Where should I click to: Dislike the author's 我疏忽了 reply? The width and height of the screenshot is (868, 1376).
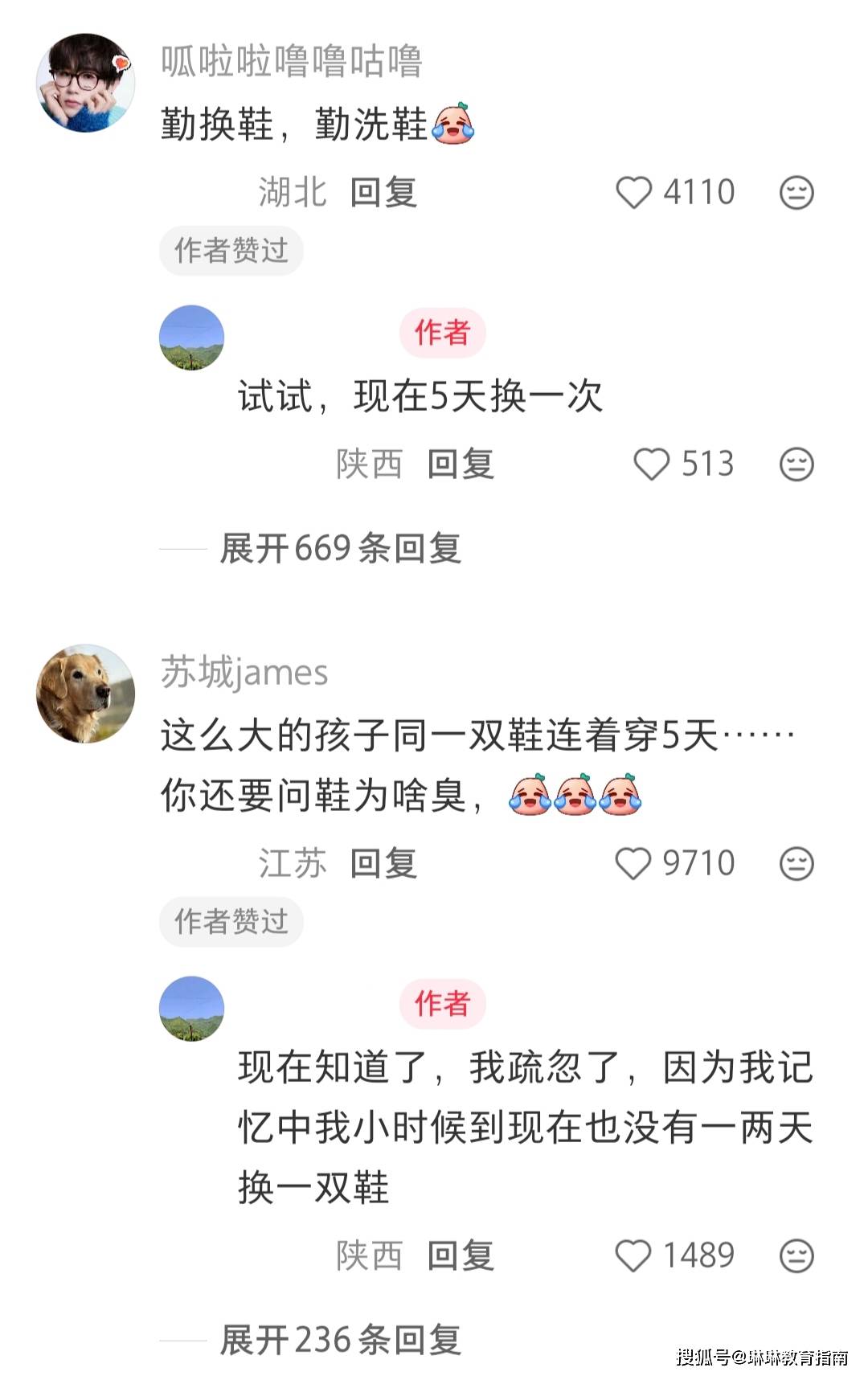coord(796,1255)
